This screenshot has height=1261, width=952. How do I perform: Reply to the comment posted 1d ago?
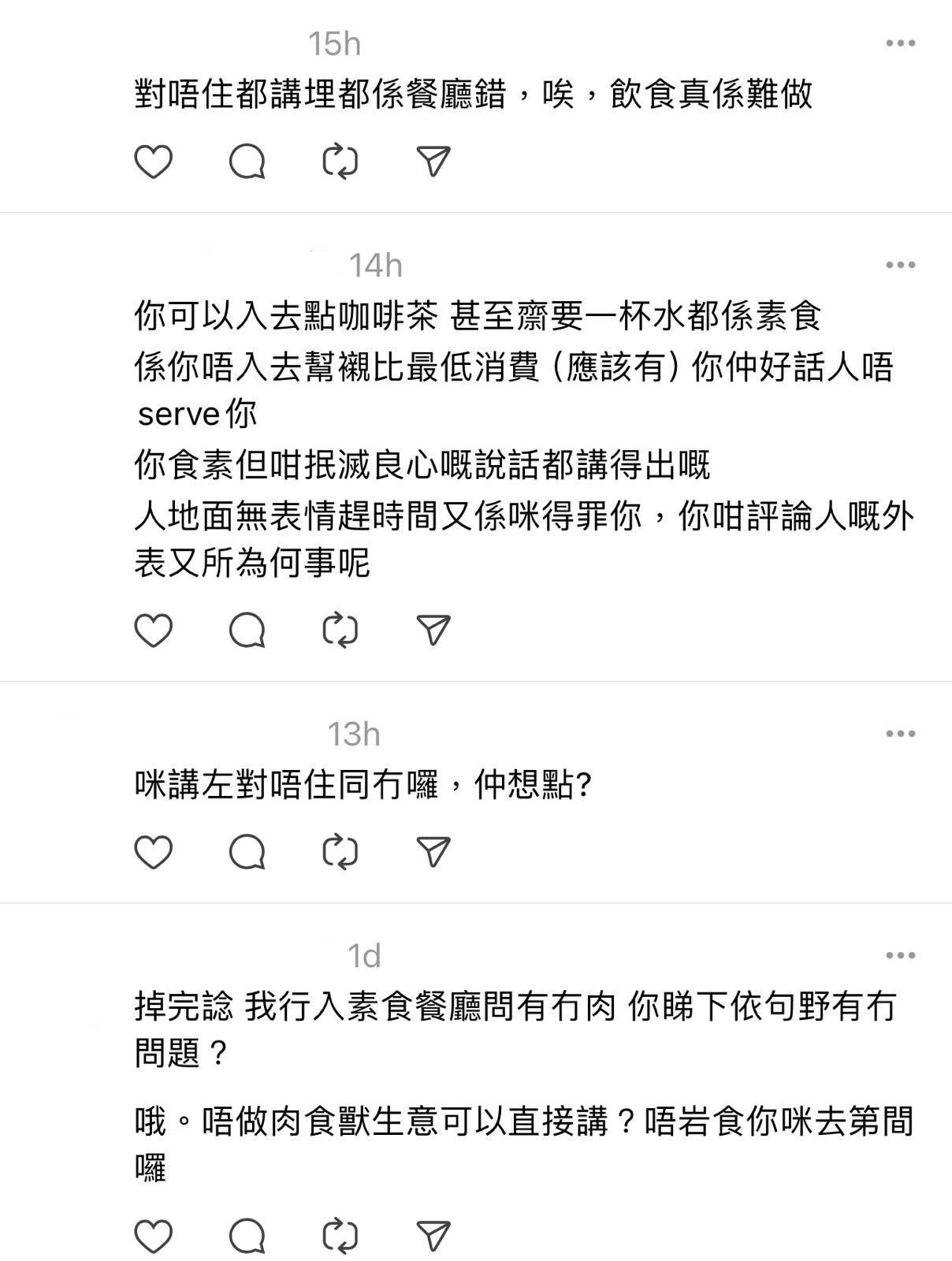coord(247,1236)
